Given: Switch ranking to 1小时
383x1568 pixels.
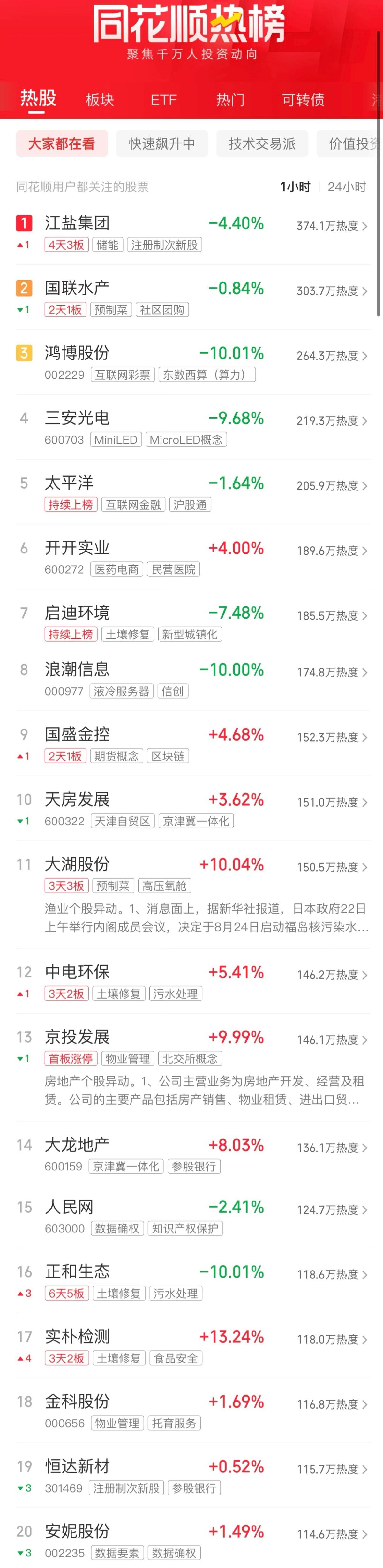Looking at the screenshot, I should [x=296, y=187].
